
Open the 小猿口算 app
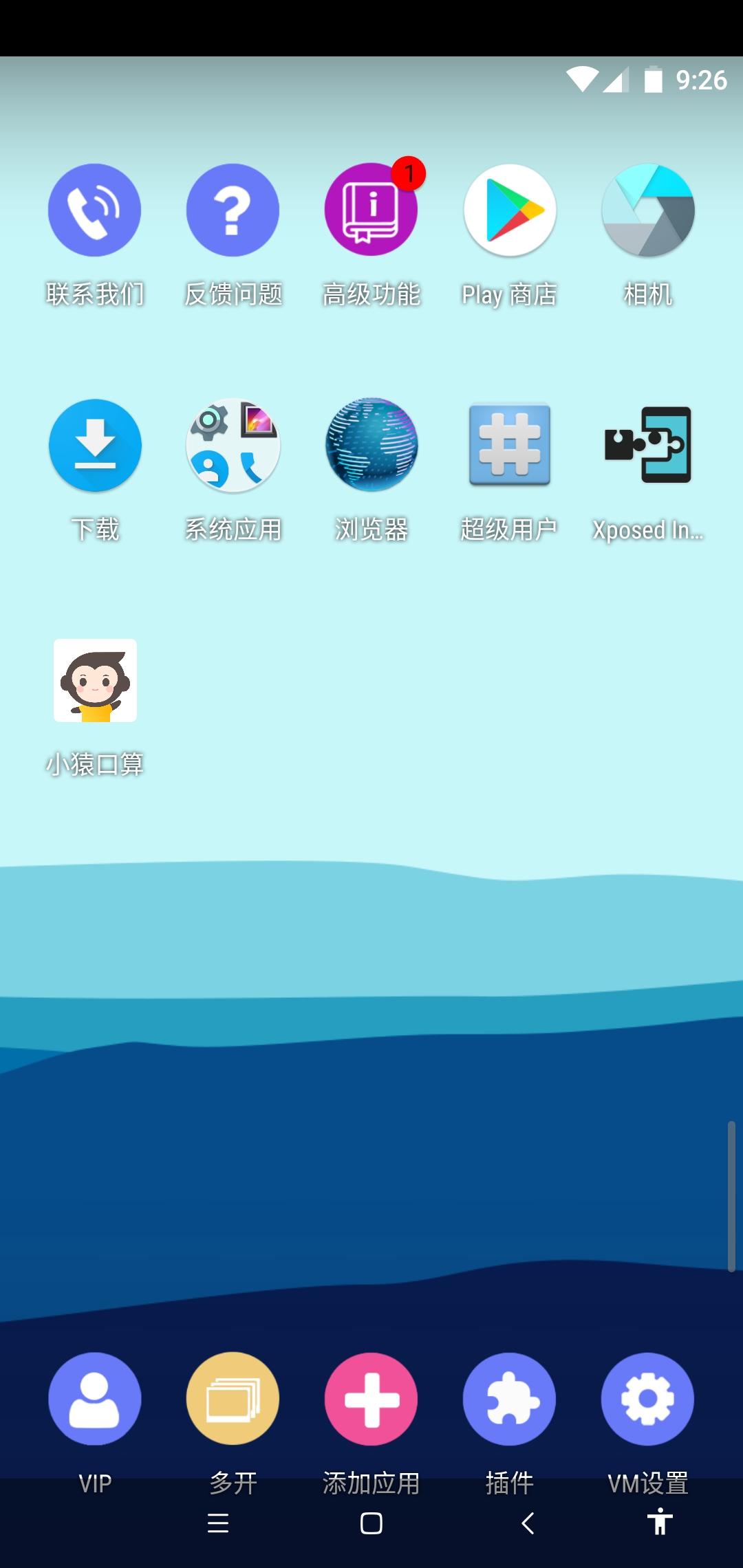95,681
